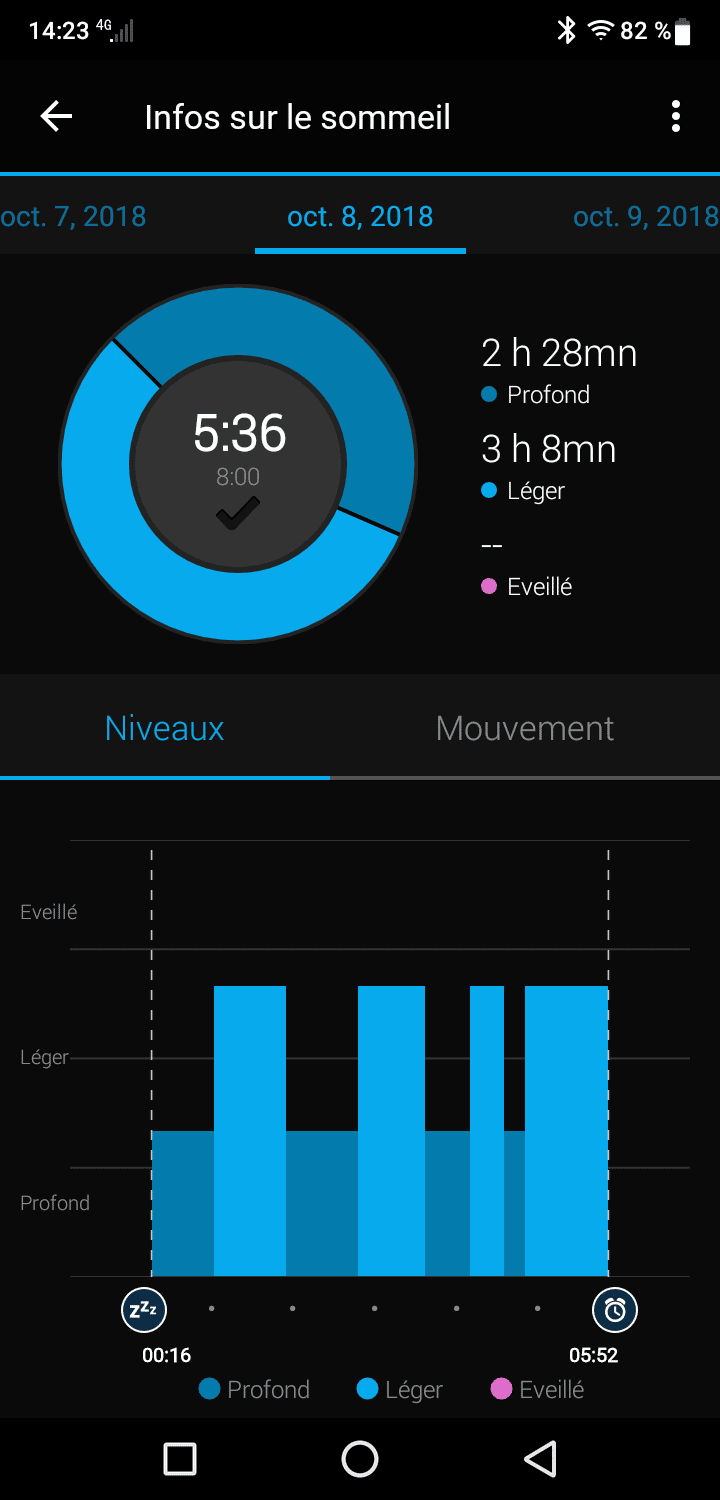Screen dimensions: 720x1500
Task: Select the oct. 9, 2018 date
Action: coord(644,216)
